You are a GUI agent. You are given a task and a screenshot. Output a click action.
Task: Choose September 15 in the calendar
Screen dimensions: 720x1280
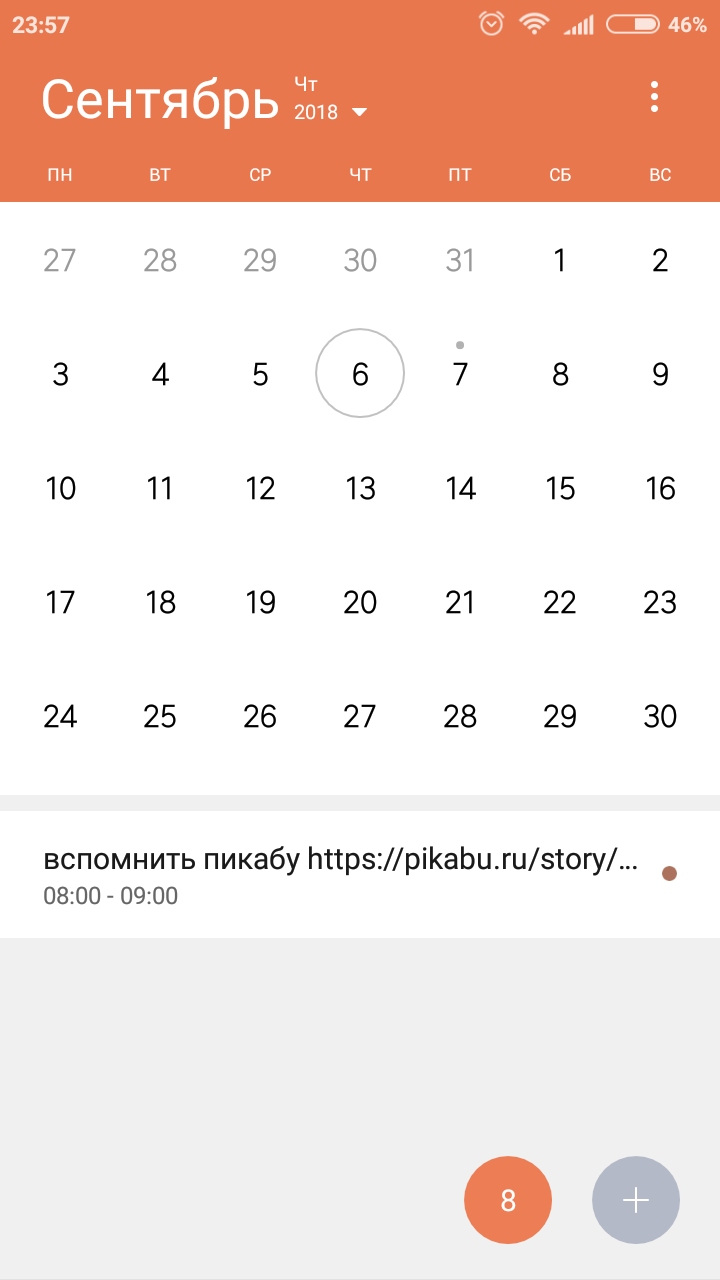click(560, 488)
